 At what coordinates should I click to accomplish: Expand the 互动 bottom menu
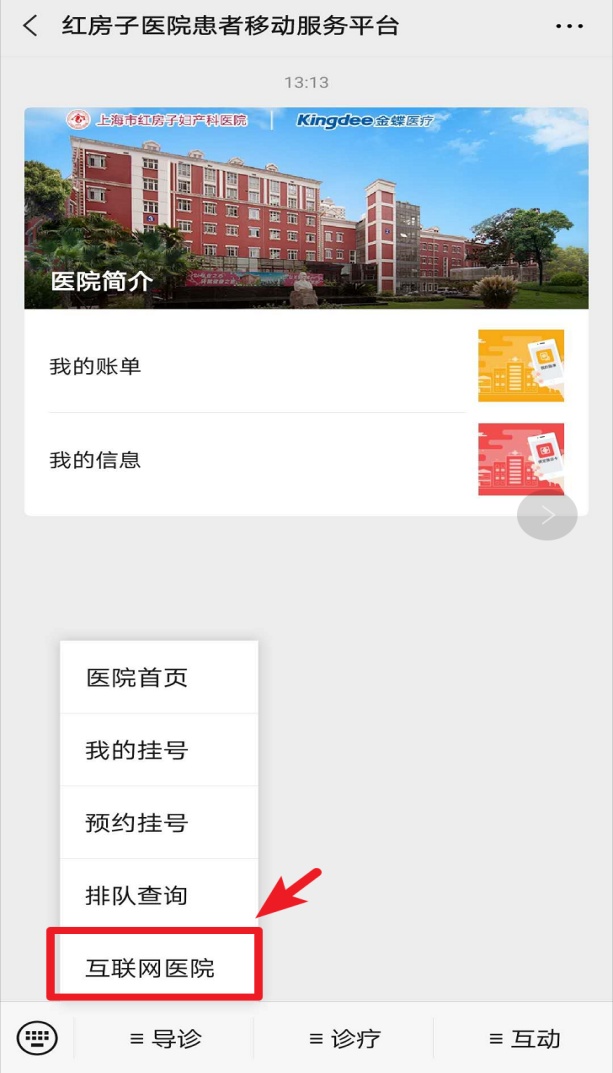[x=523, y=1039]
